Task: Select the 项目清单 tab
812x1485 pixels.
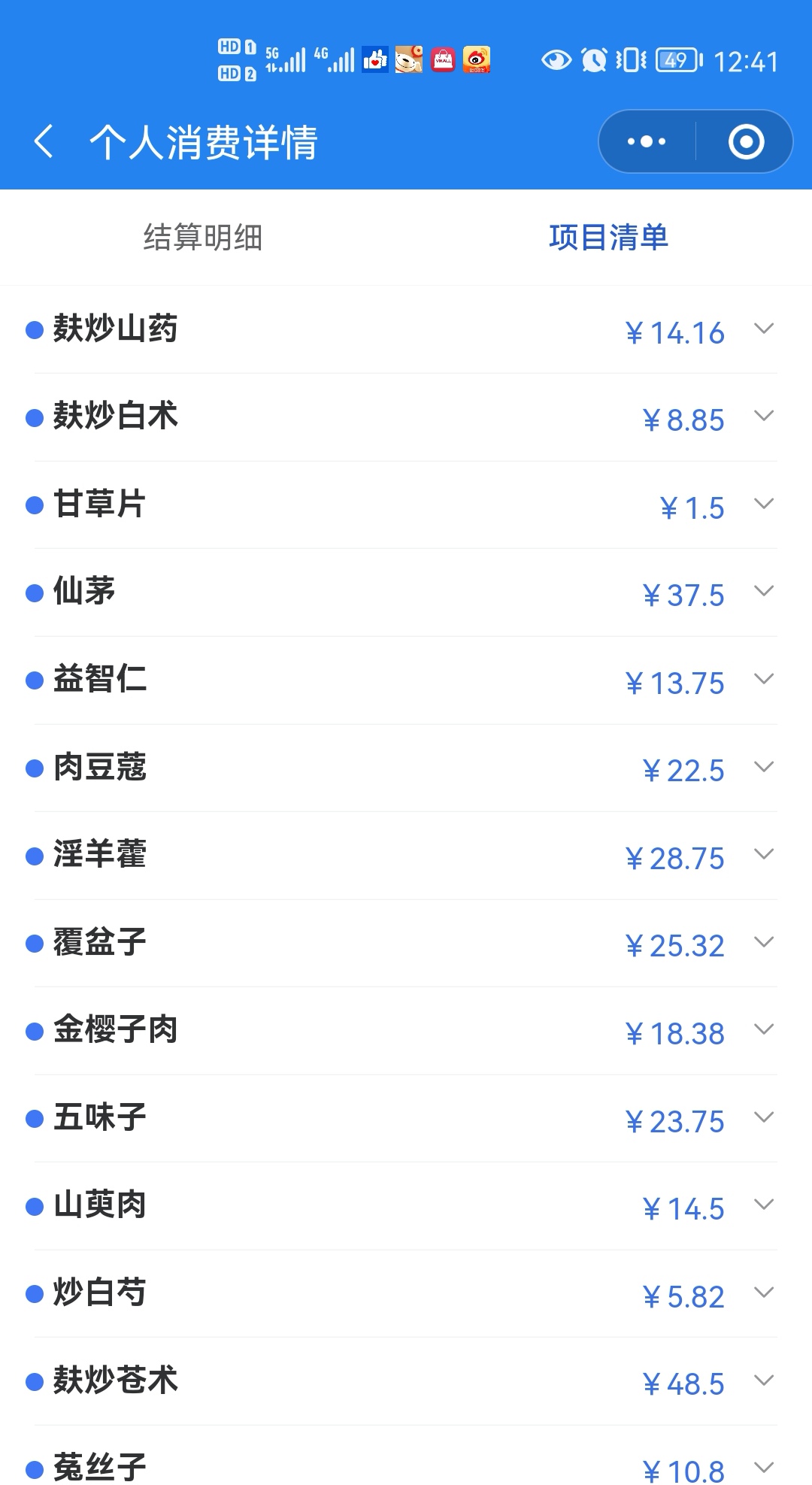Action: coord(608,238)
